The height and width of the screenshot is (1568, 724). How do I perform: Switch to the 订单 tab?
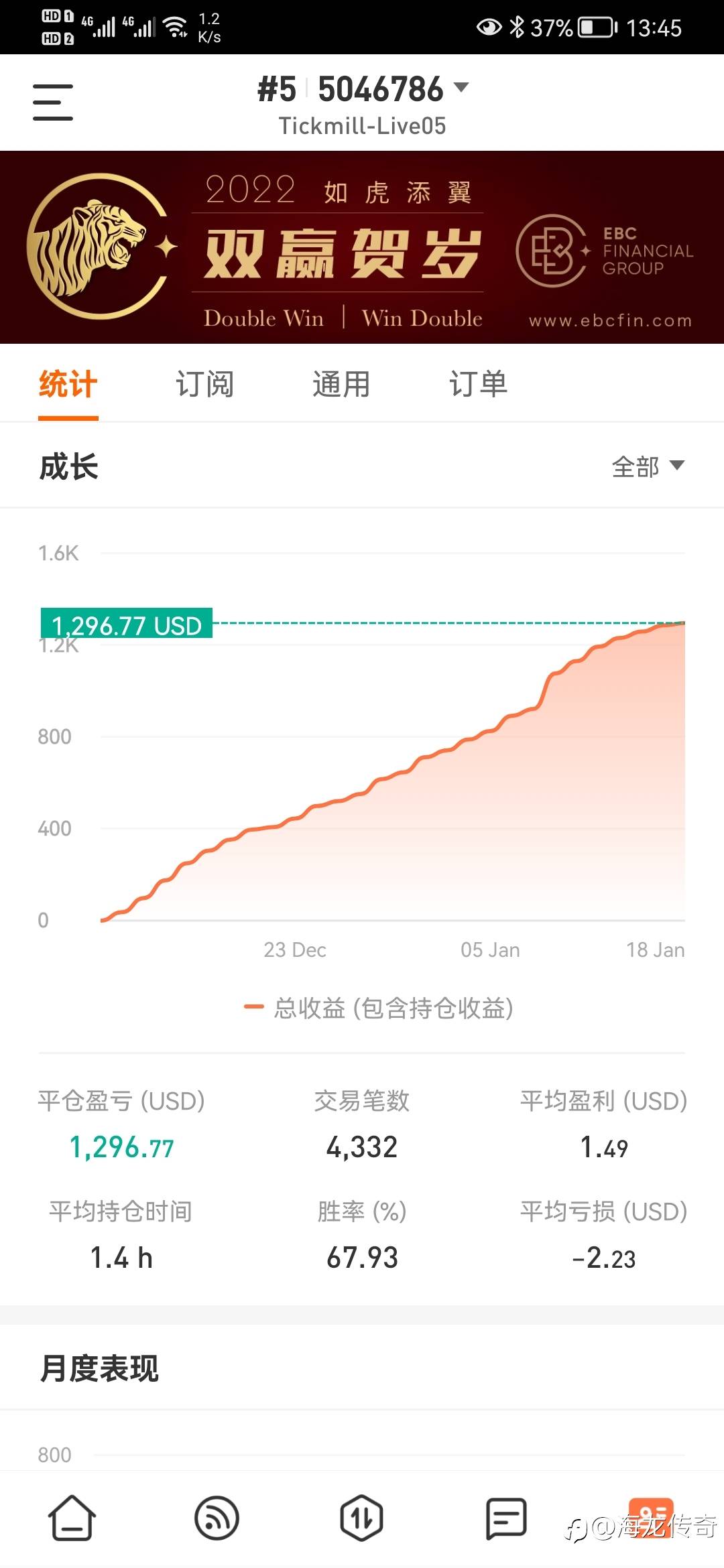tap(478, 385)
